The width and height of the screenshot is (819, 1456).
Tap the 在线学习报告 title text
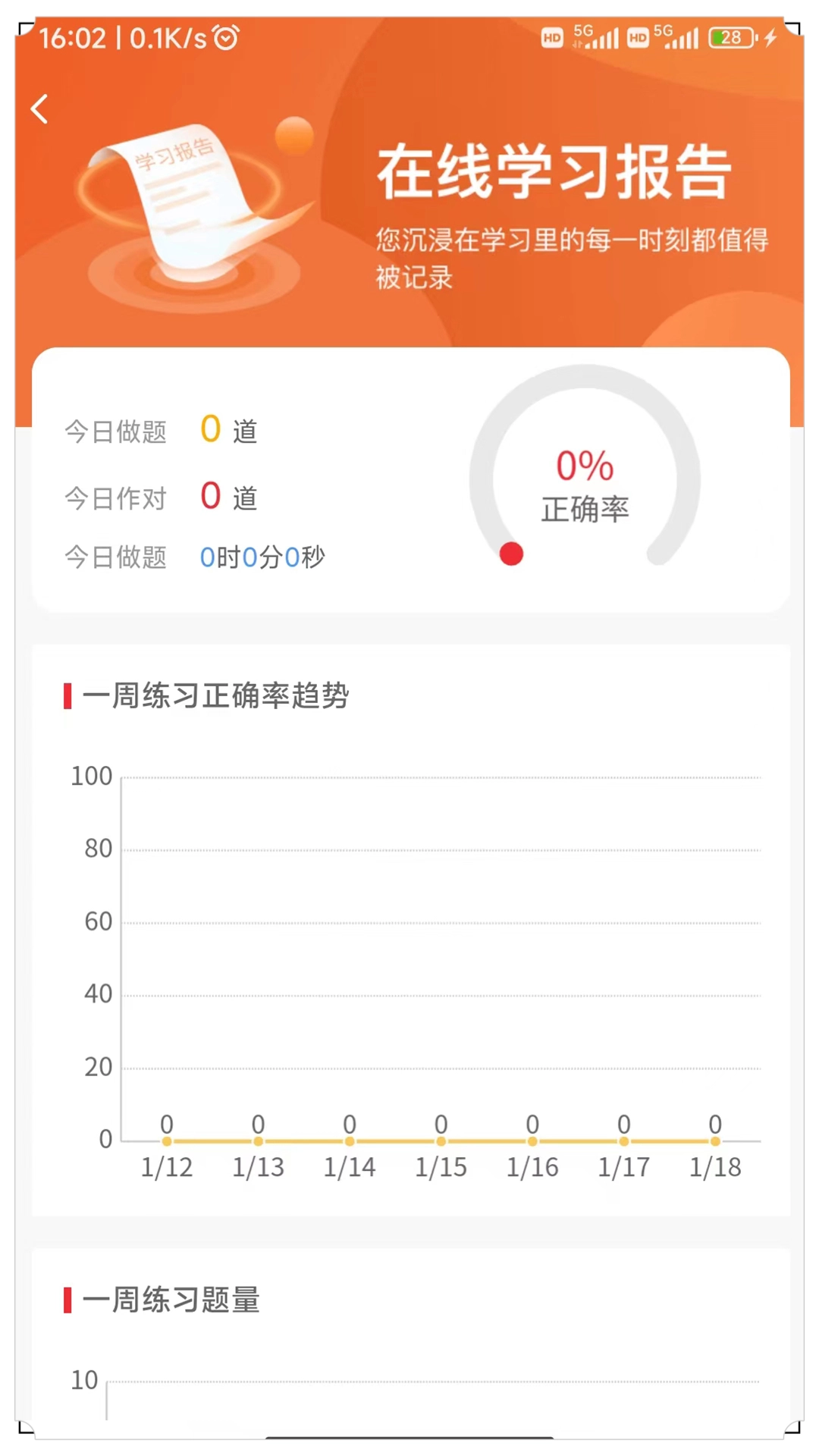(554, 168)
